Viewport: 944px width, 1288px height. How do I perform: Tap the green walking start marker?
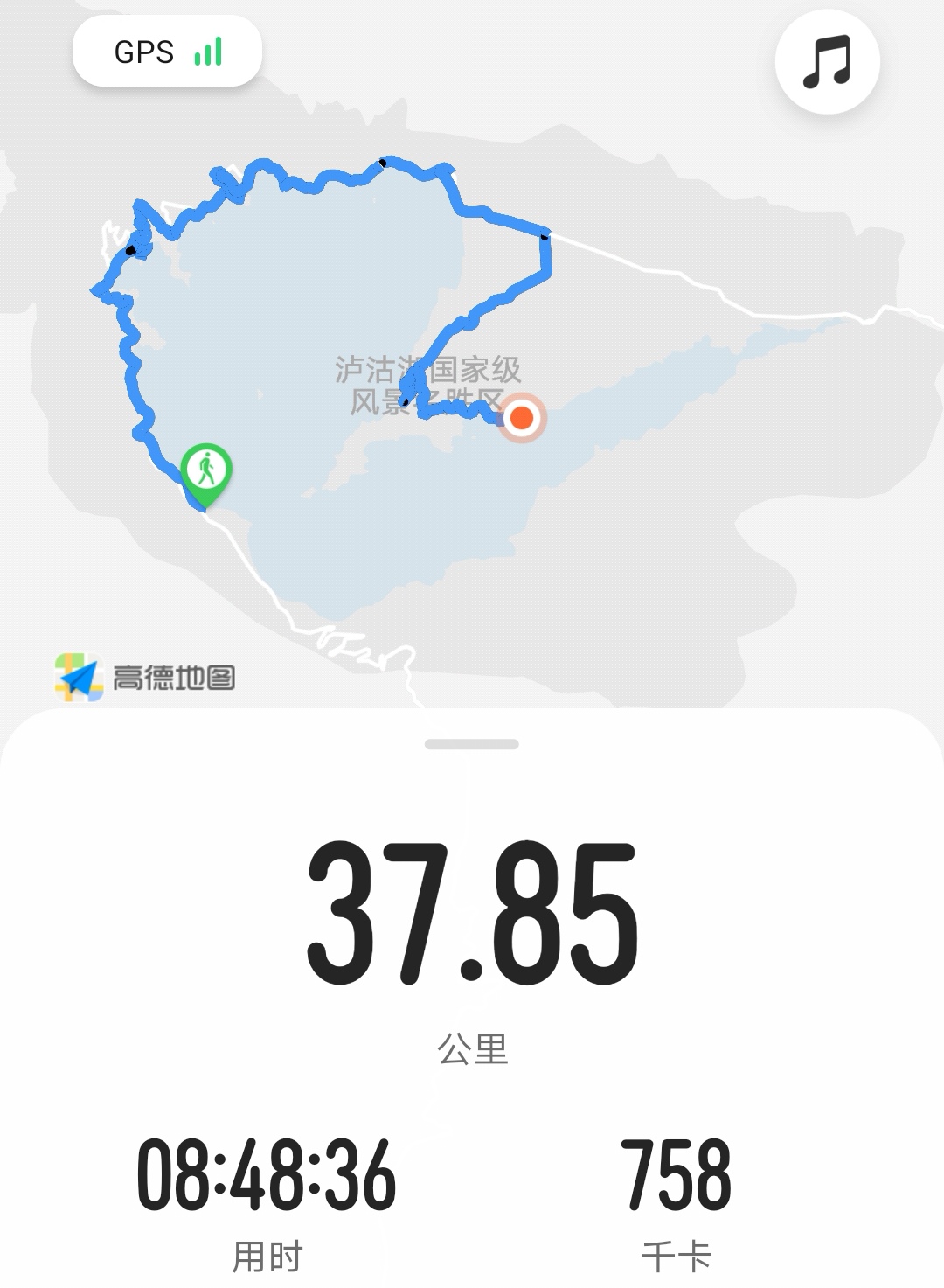coord(206,470)
